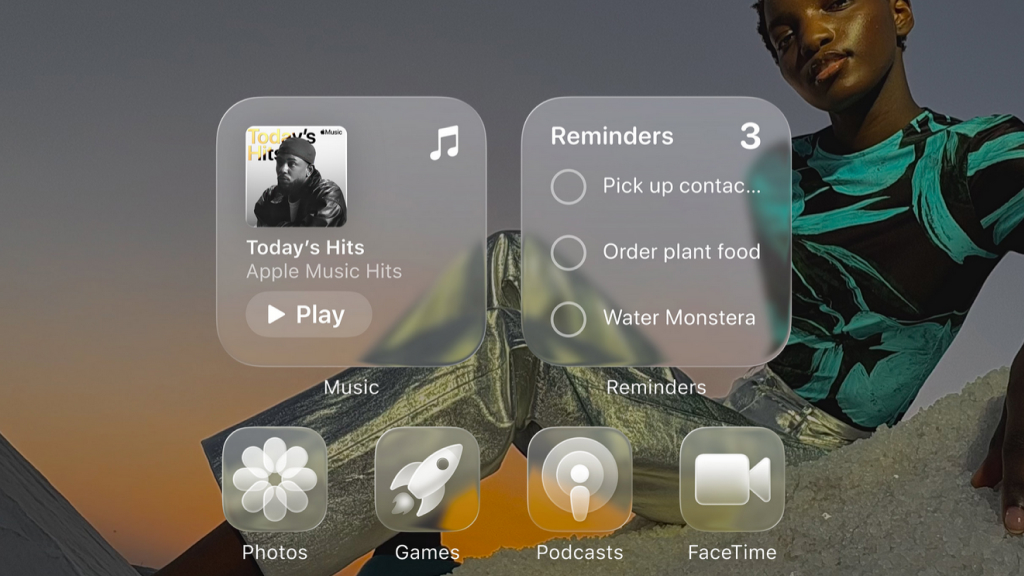The height and width of the screenshot is (576, 1024).
Task: Launch the Podcasts app
Action: [579, 479]
